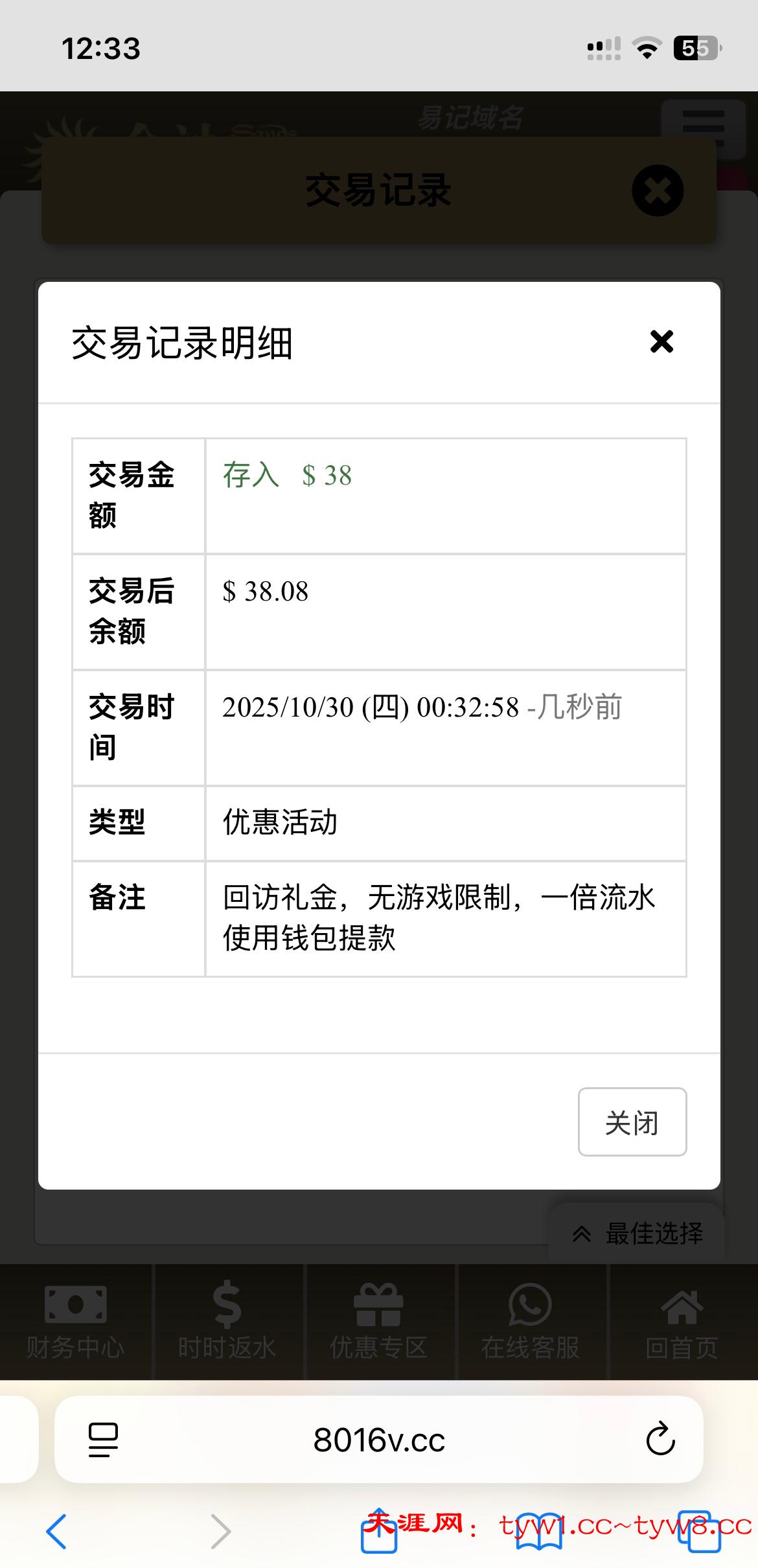
Task: Open the Safari page menu icon
Action: tap(103, 1440)
